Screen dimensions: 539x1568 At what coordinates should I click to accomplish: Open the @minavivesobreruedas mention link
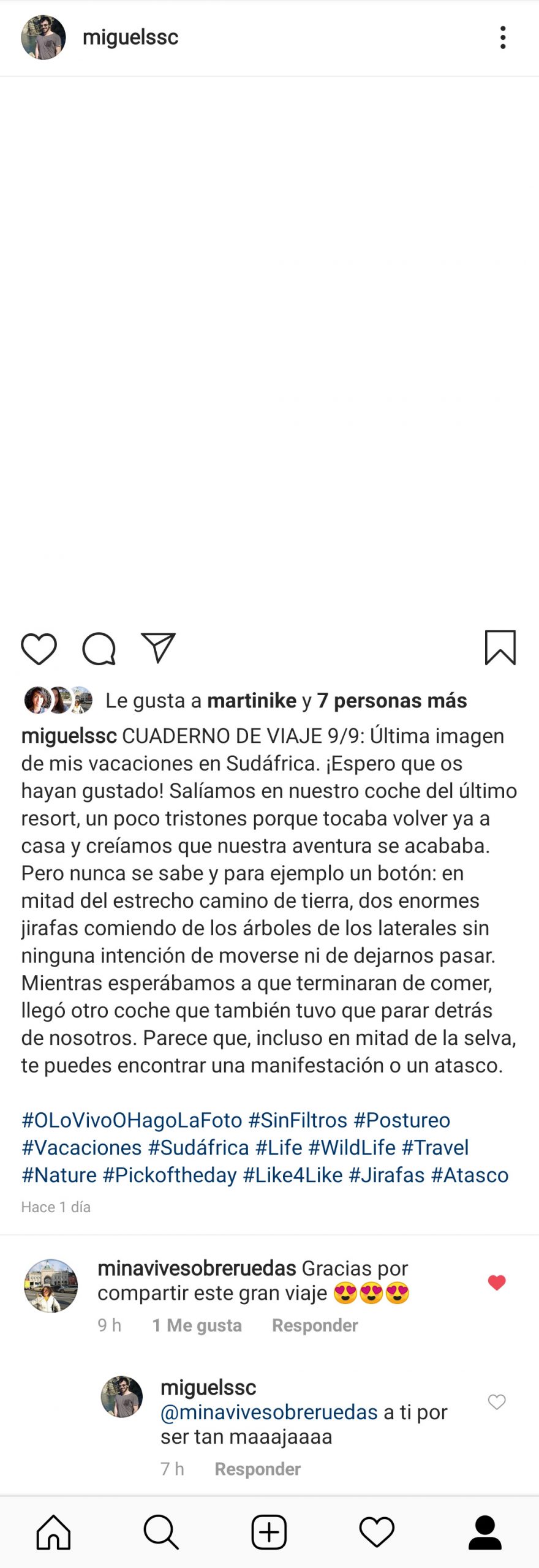[x=268, y=1412]
